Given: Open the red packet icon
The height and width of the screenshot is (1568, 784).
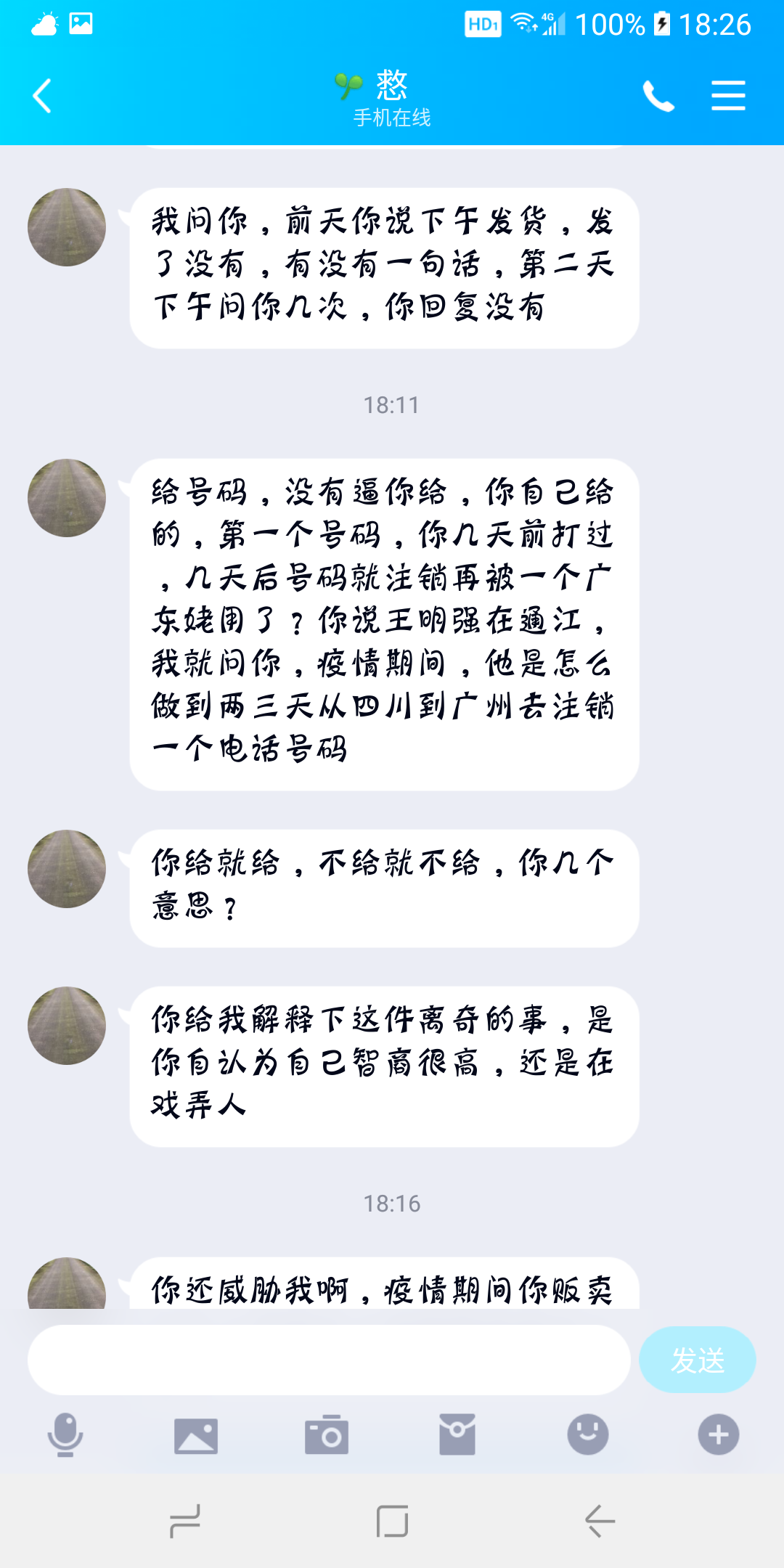Looking at the screenshot, I should pyautogui.click(x=457, y=1434).
